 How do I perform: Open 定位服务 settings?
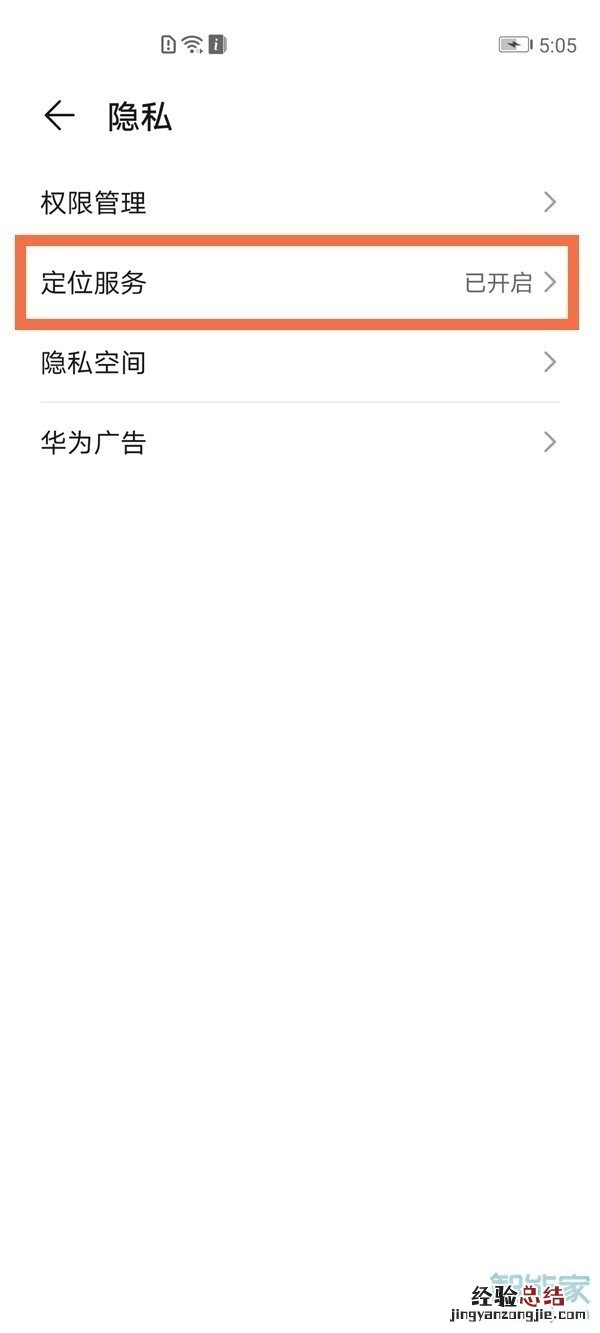point(298,283)
